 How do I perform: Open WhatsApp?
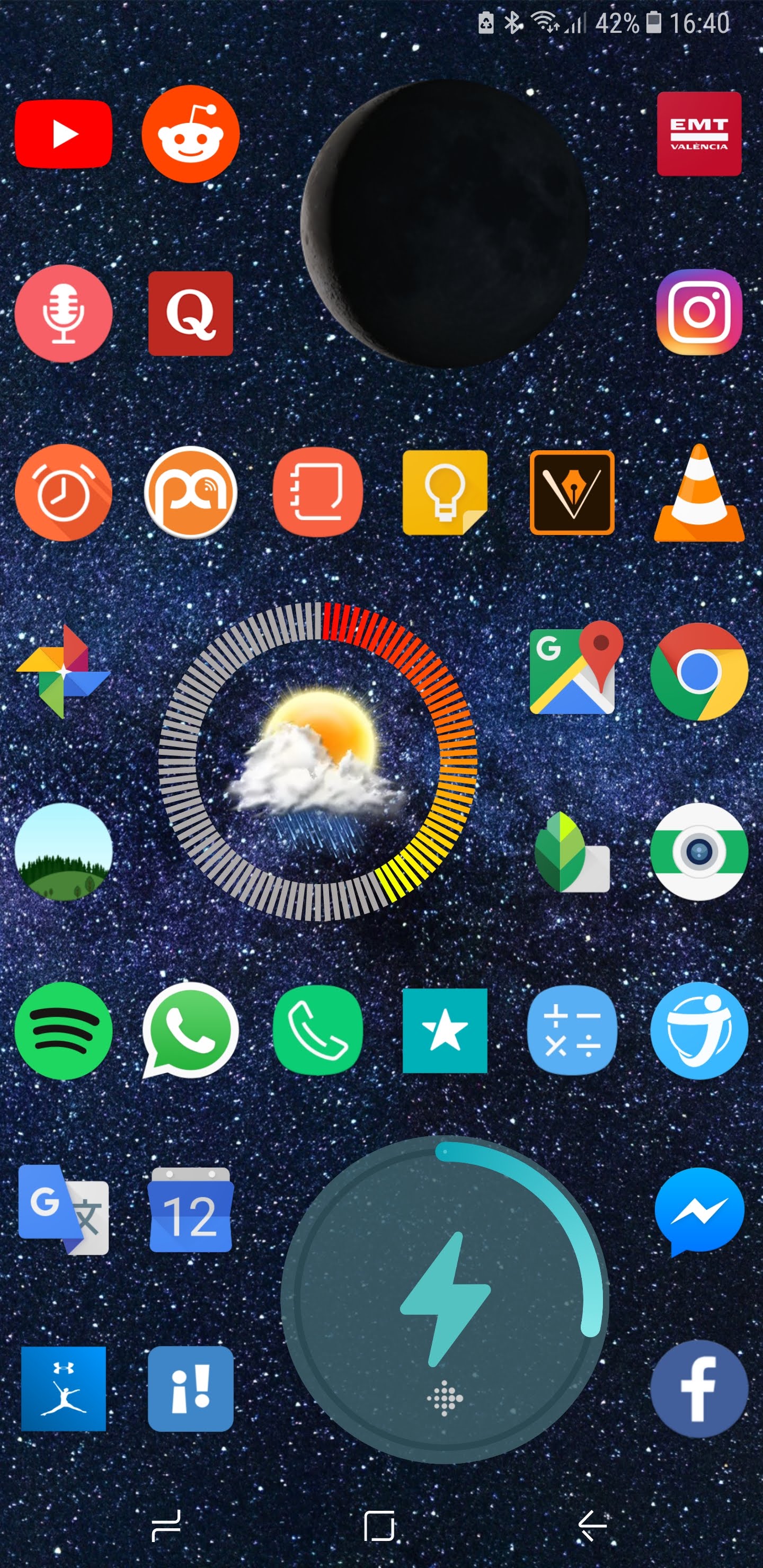point(191,1029)
